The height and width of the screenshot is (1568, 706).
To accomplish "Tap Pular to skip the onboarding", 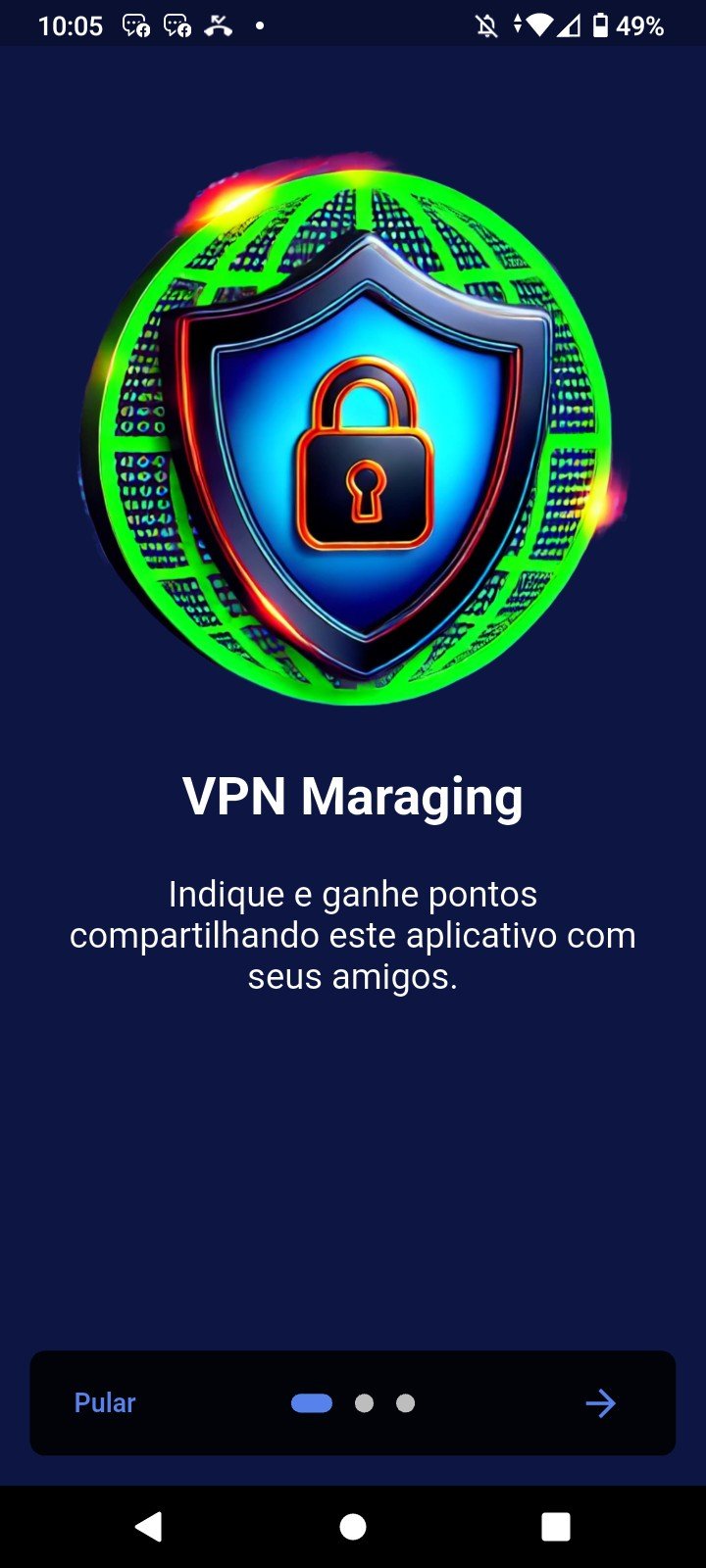I will 105,1402.
